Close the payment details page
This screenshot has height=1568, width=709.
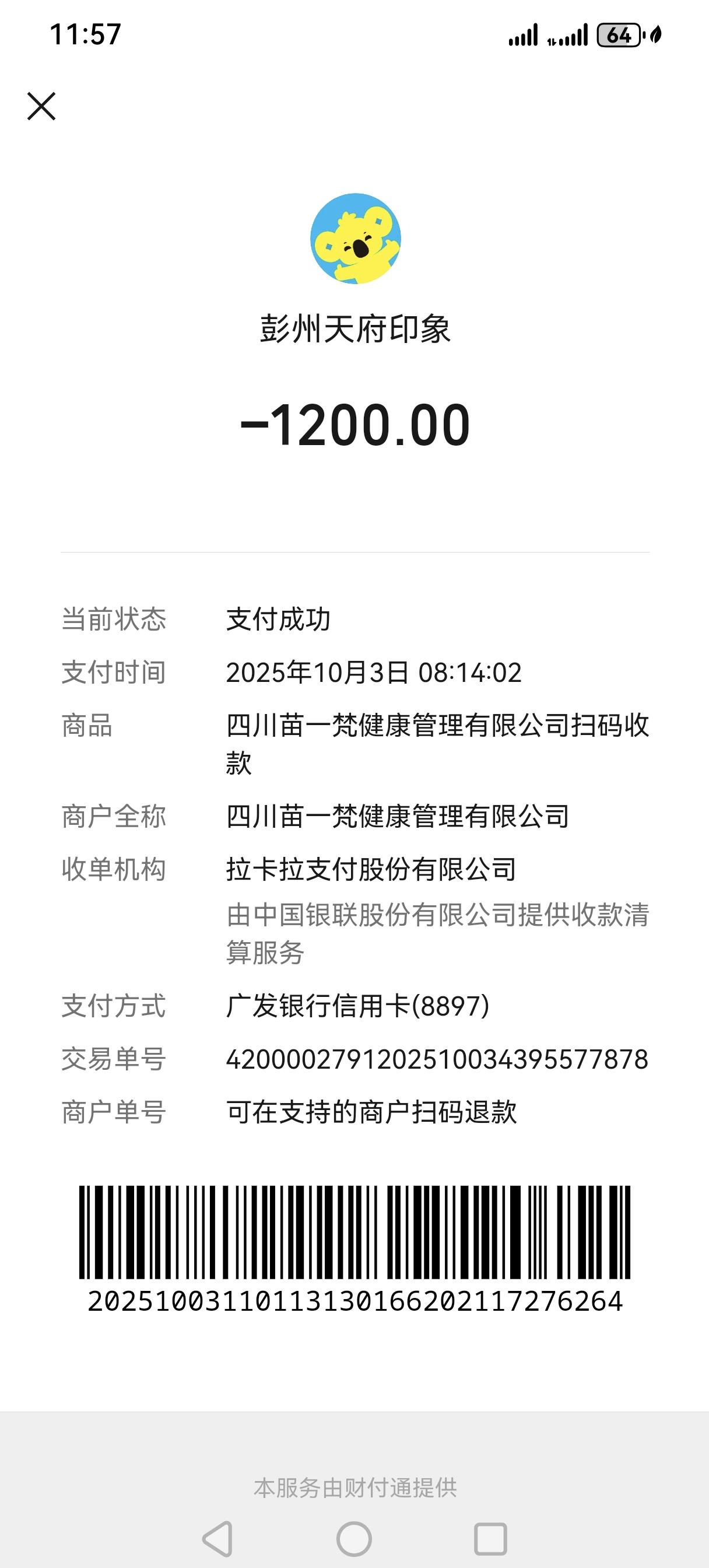coord(41,107)
